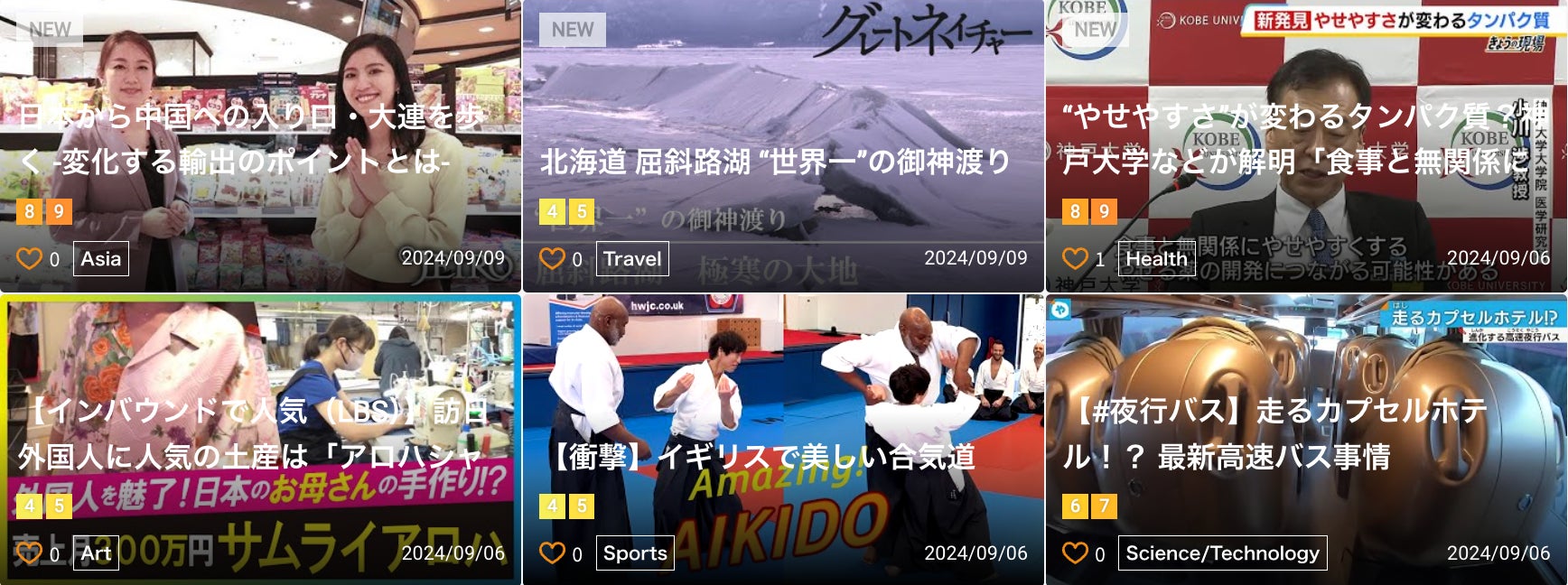Select the Travel category tag
Image resolution: width=1568 pixels, height=585 pixels.
[x=632, y=259]
